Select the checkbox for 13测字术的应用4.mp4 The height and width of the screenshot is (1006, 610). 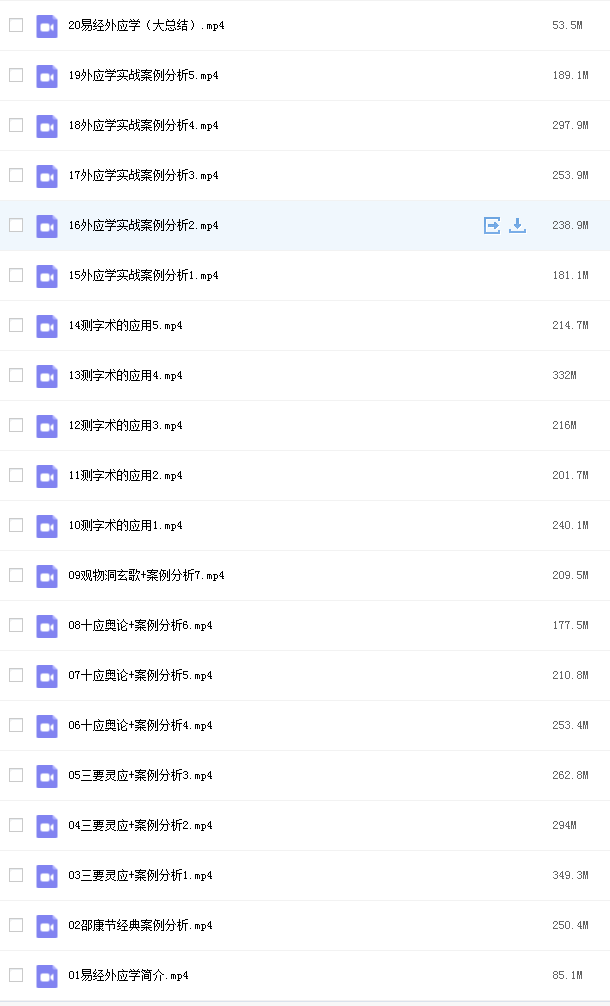click(x=16, y=375)
